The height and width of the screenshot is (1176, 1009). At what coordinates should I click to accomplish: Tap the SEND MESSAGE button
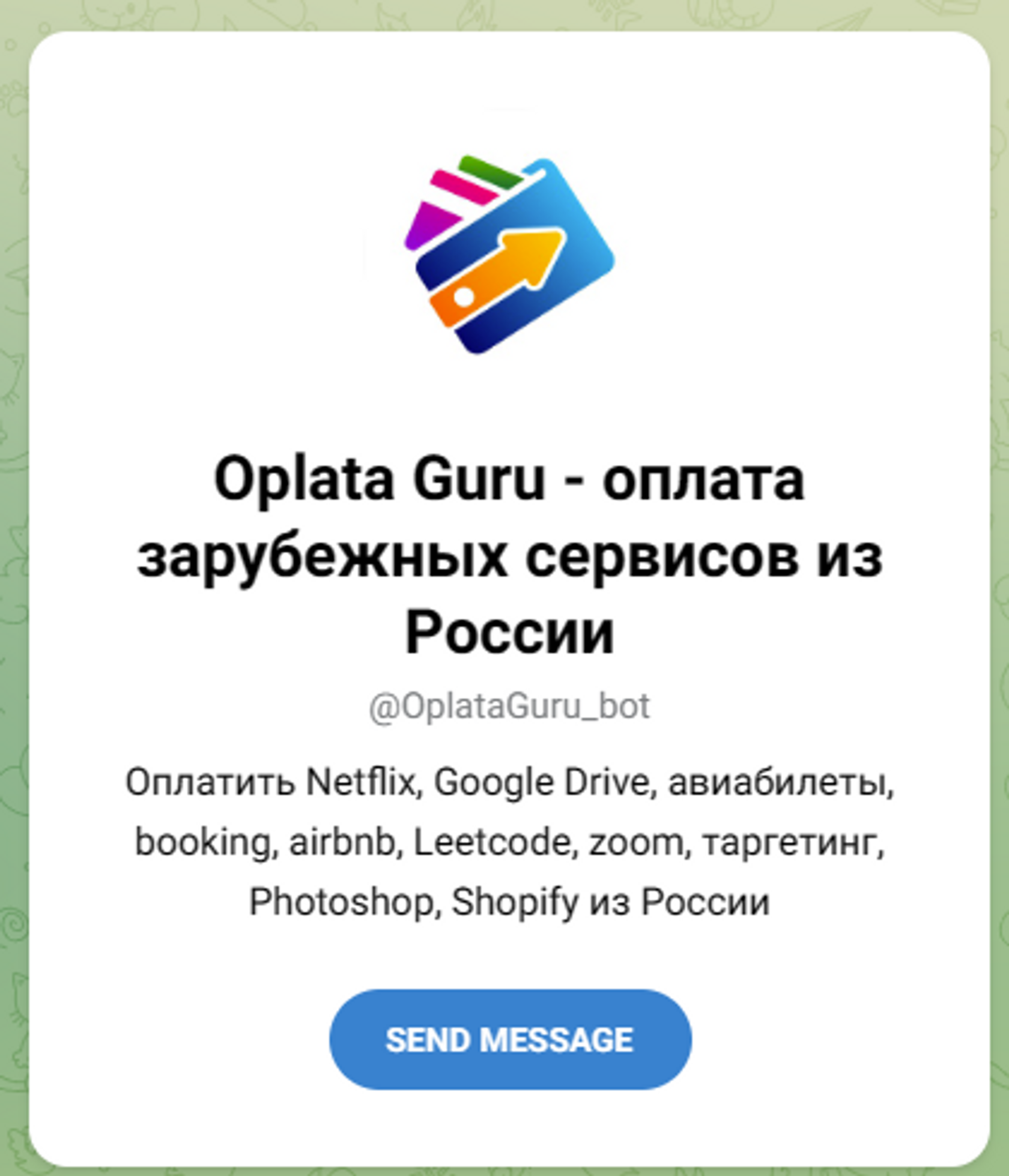click(x=510, y=1040)
